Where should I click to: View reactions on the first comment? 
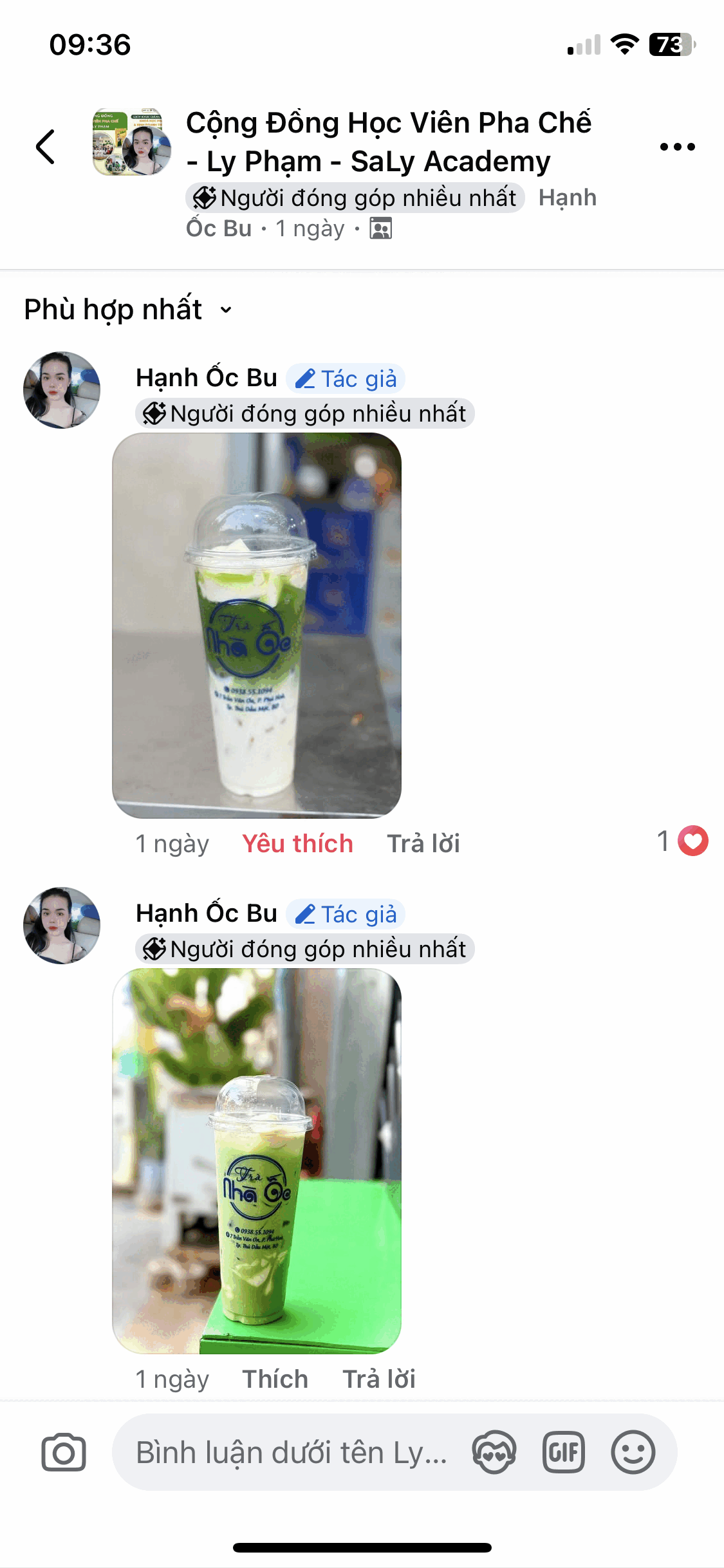click(x=682, y=841)
